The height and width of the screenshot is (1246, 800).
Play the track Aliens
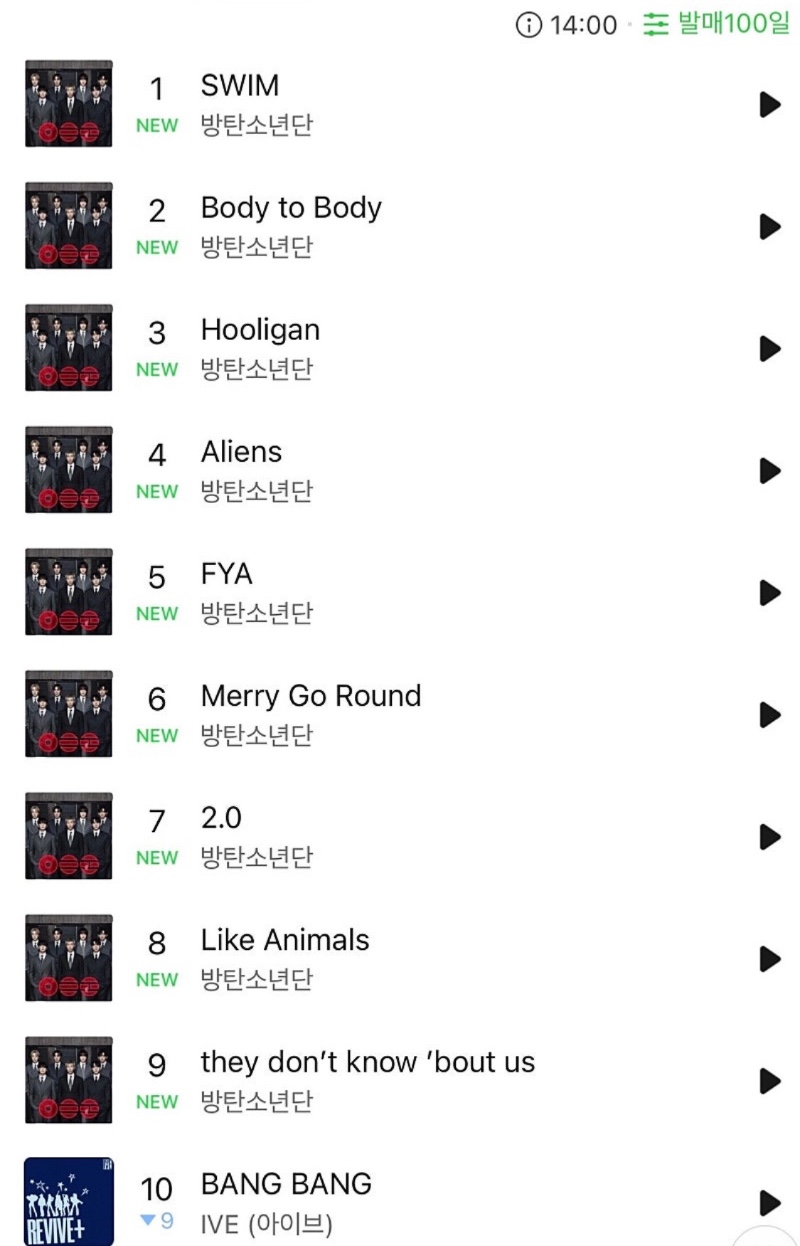pos(769,470)
